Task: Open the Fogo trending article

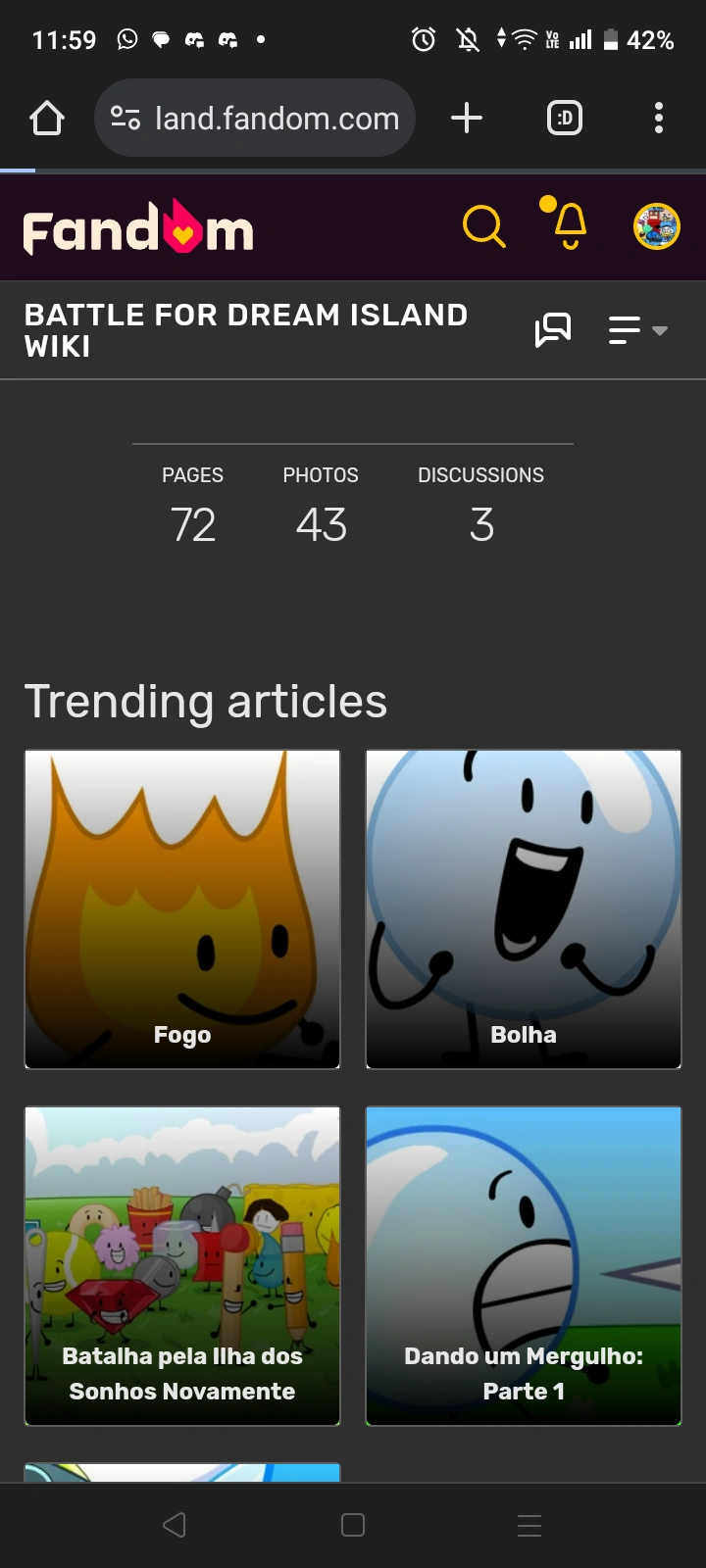Action: [x=182, y=908]
